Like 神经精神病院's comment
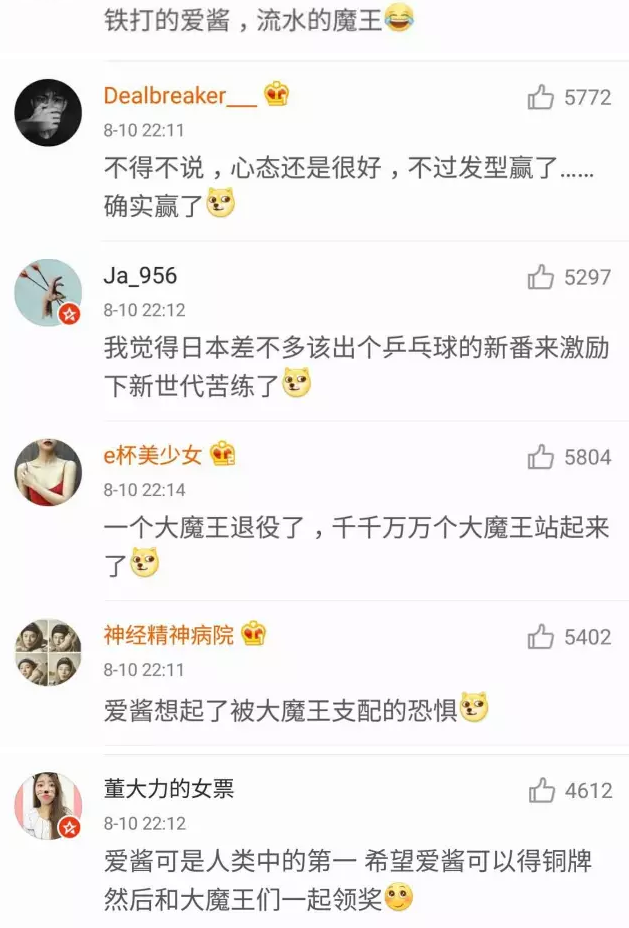 (x=541, y=636)
